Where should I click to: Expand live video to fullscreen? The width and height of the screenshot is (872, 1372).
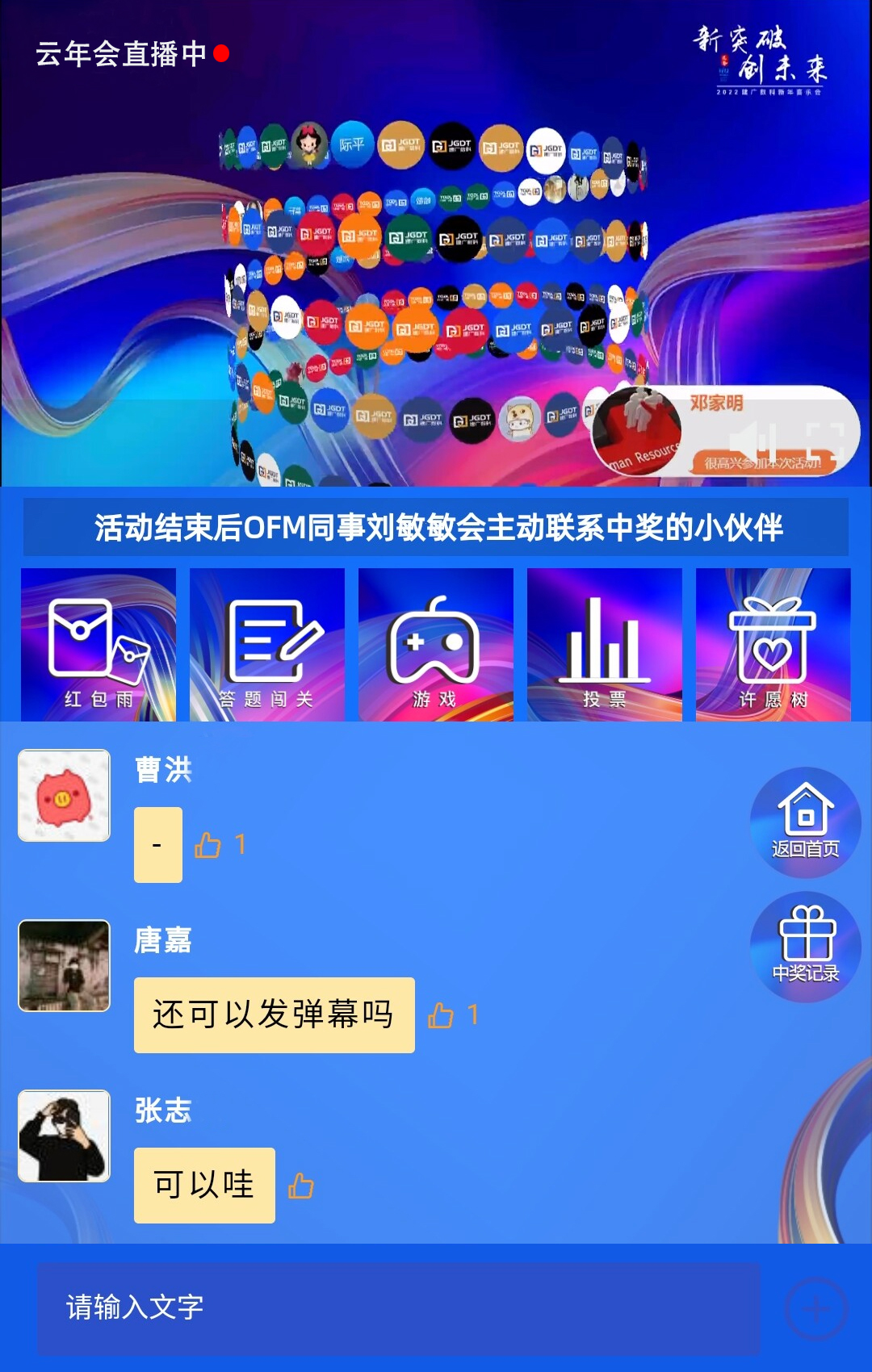point(825,441)
